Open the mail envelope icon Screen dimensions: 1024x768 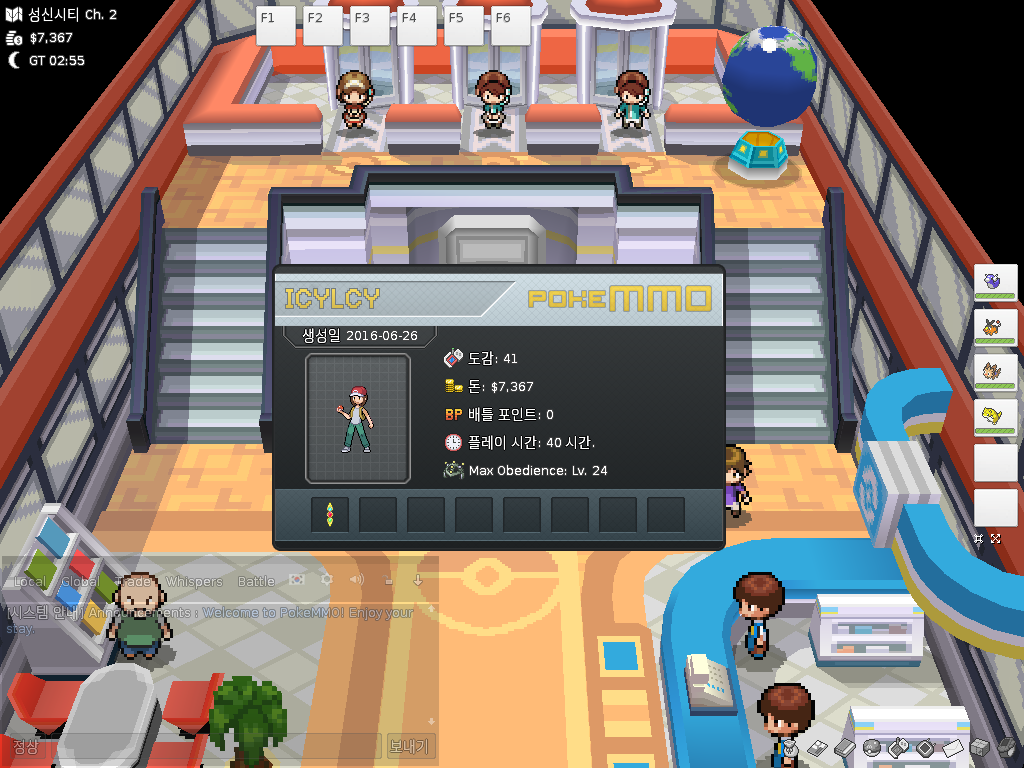(952, 747)
